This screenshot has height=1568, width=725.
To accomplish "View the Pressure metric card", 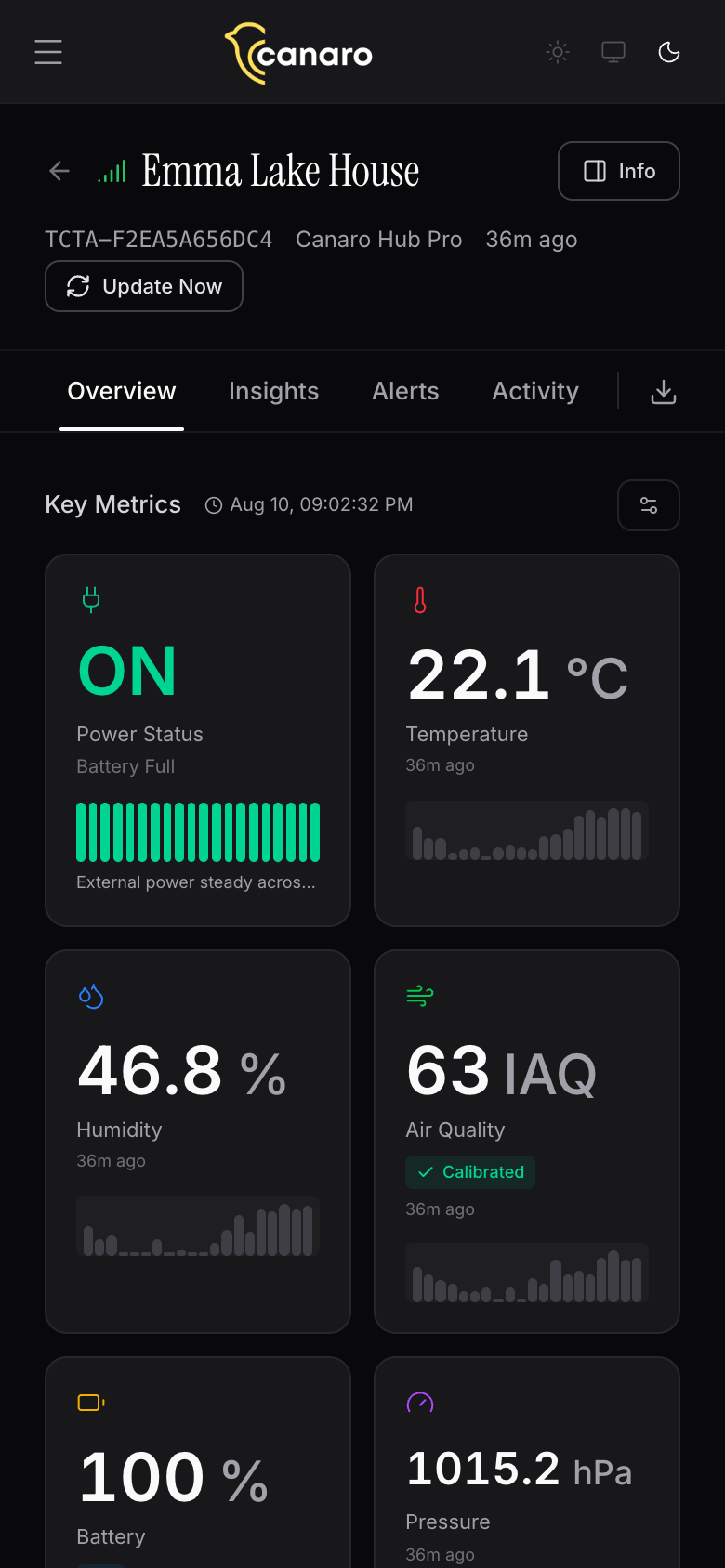I will coord(527,1463).
